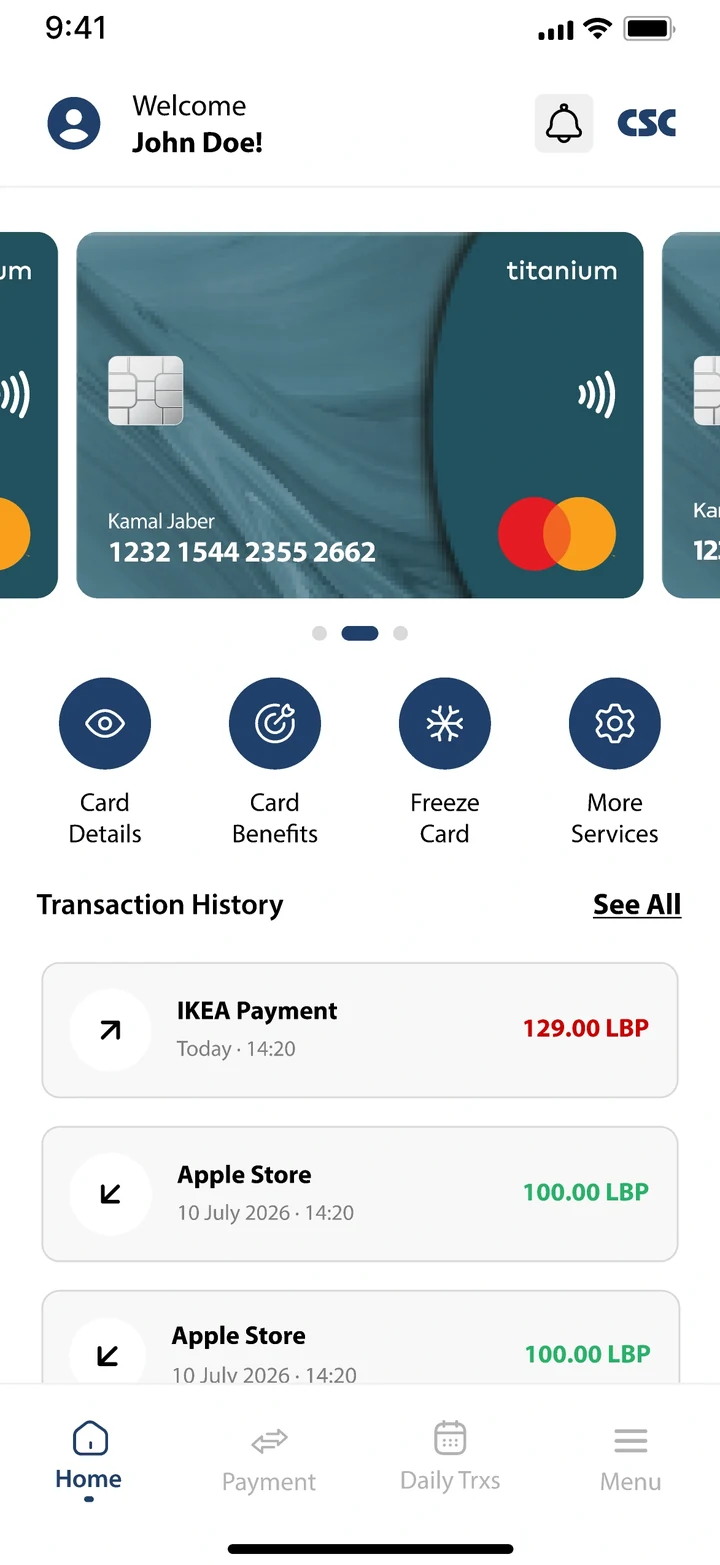
Task: Open the IKEA Payment transaction
Action: [360, 1030]
